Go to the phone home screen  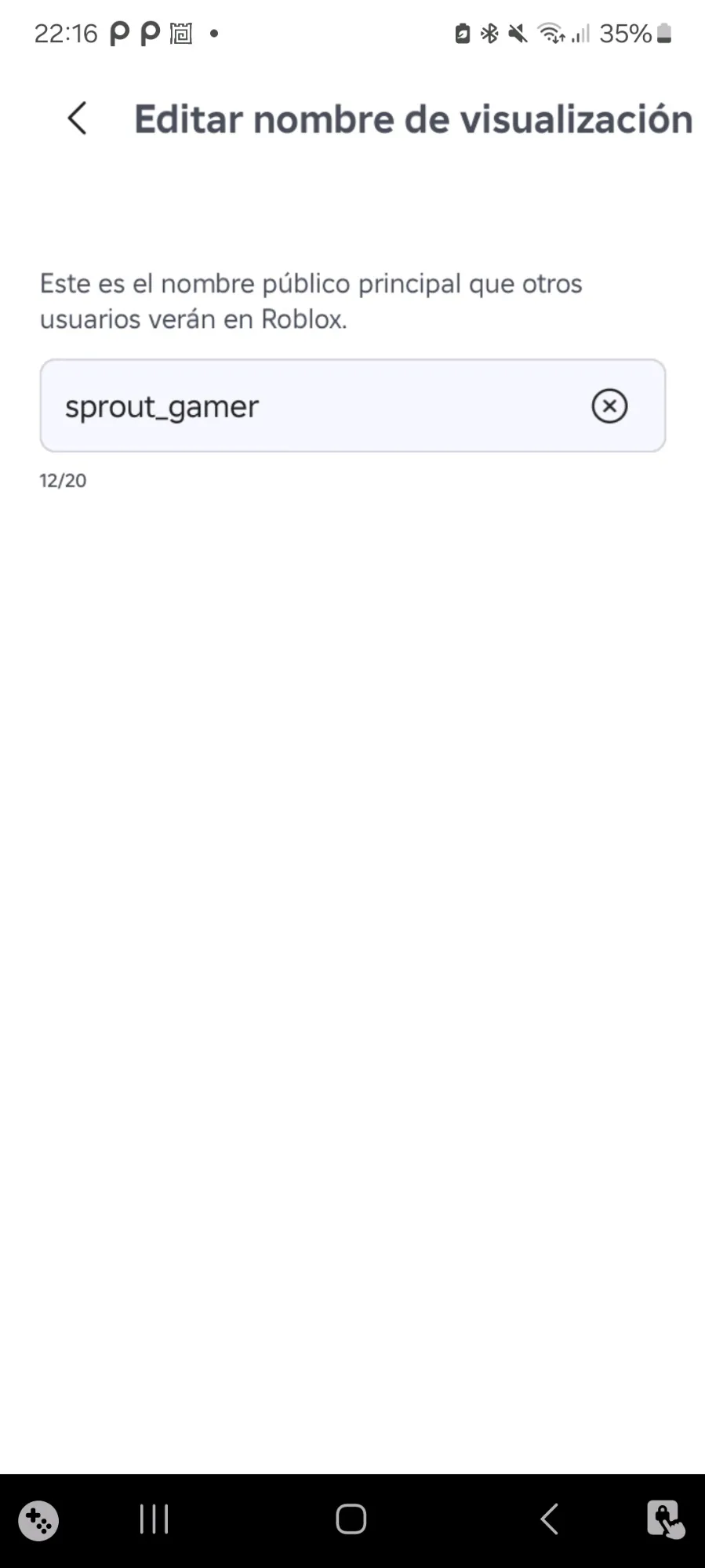coord(351,1519)
